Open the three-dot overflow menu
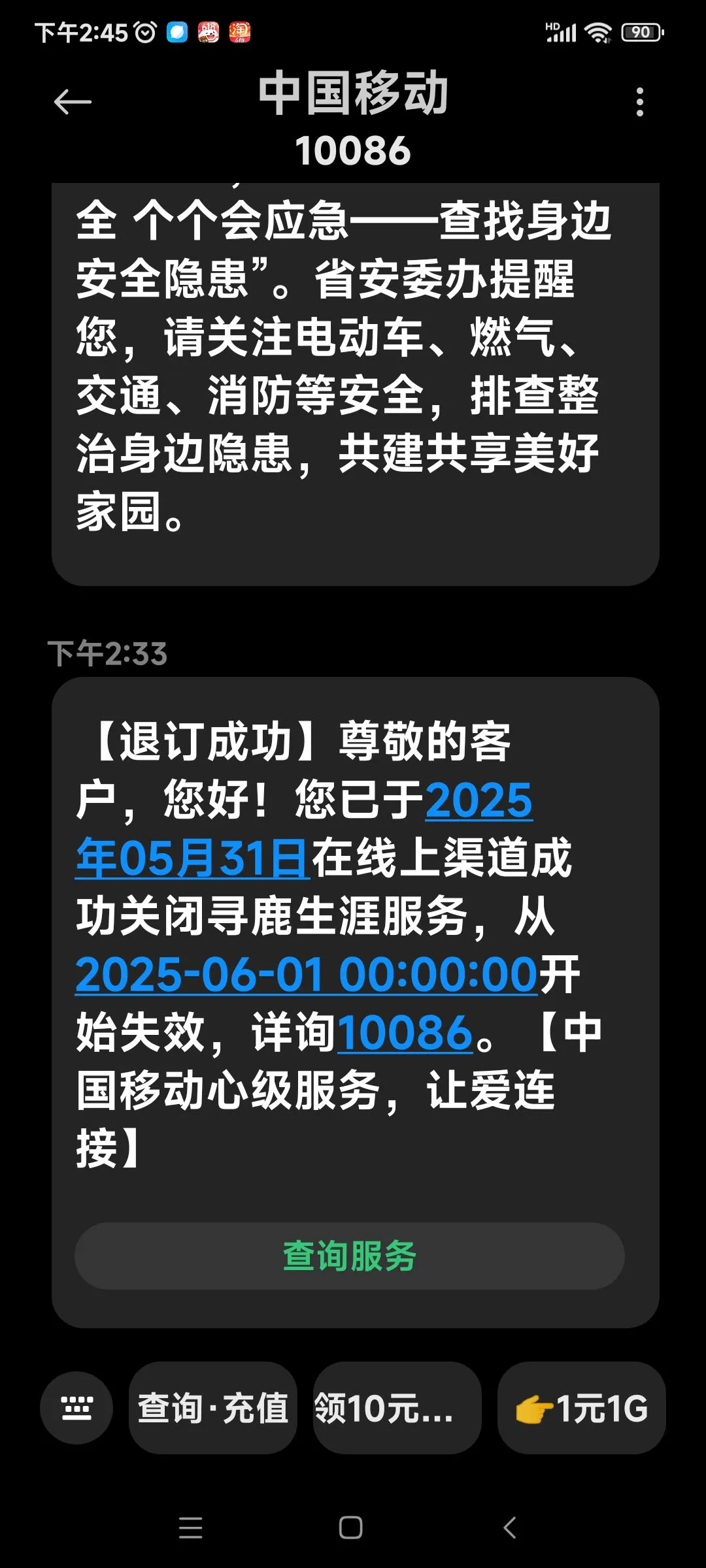 pos(639,103)
